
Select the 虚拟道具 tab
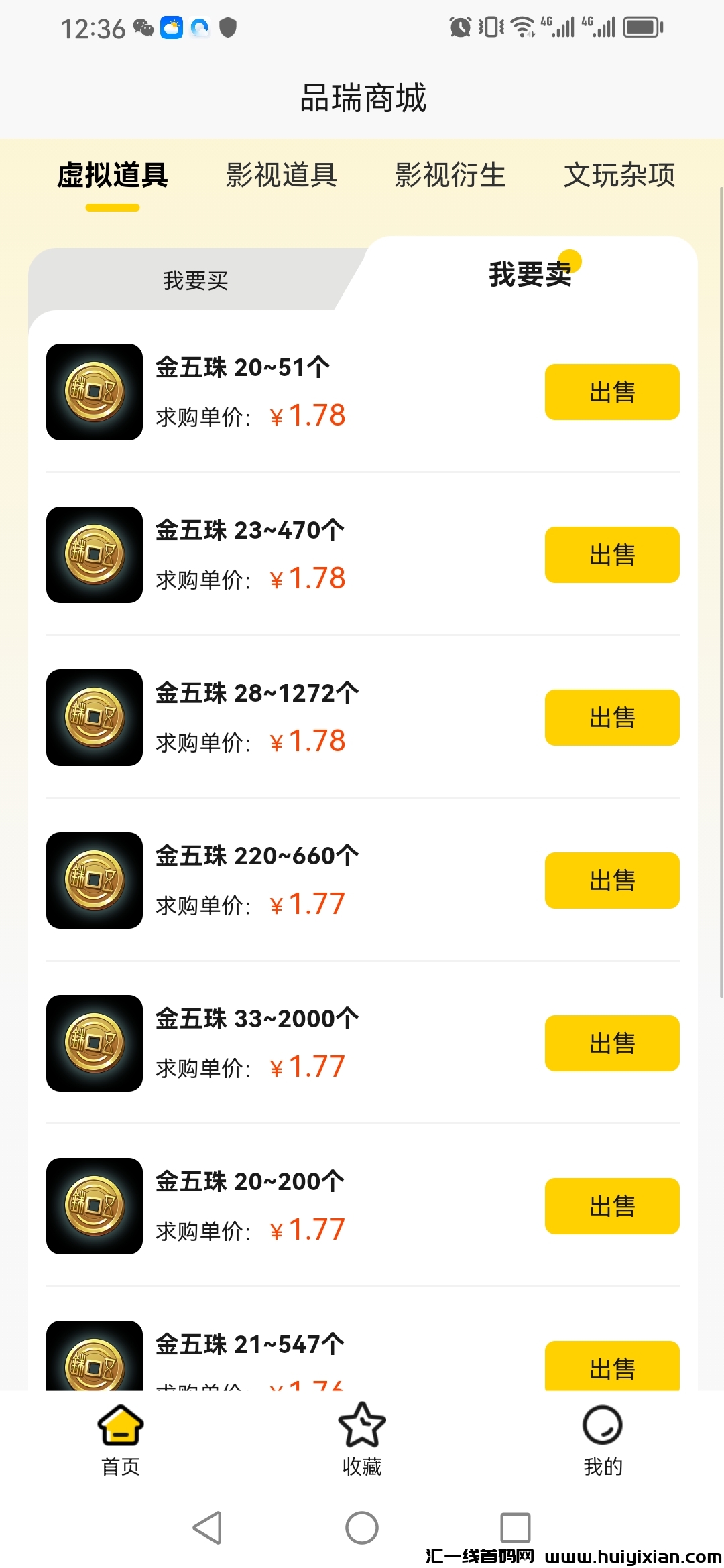pos(112,176)
